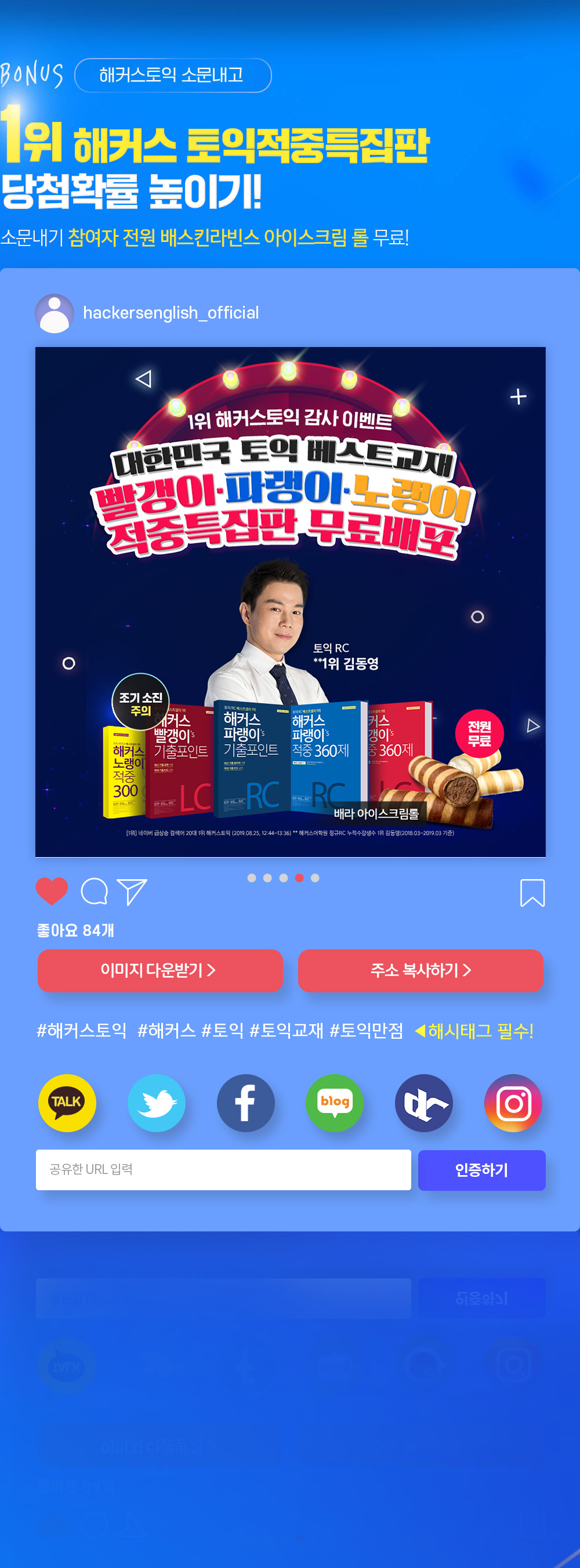Share via the Daum cafe icon
Screen dimensions: 580x1568
pyautogui.click(x=423, y=1103)
